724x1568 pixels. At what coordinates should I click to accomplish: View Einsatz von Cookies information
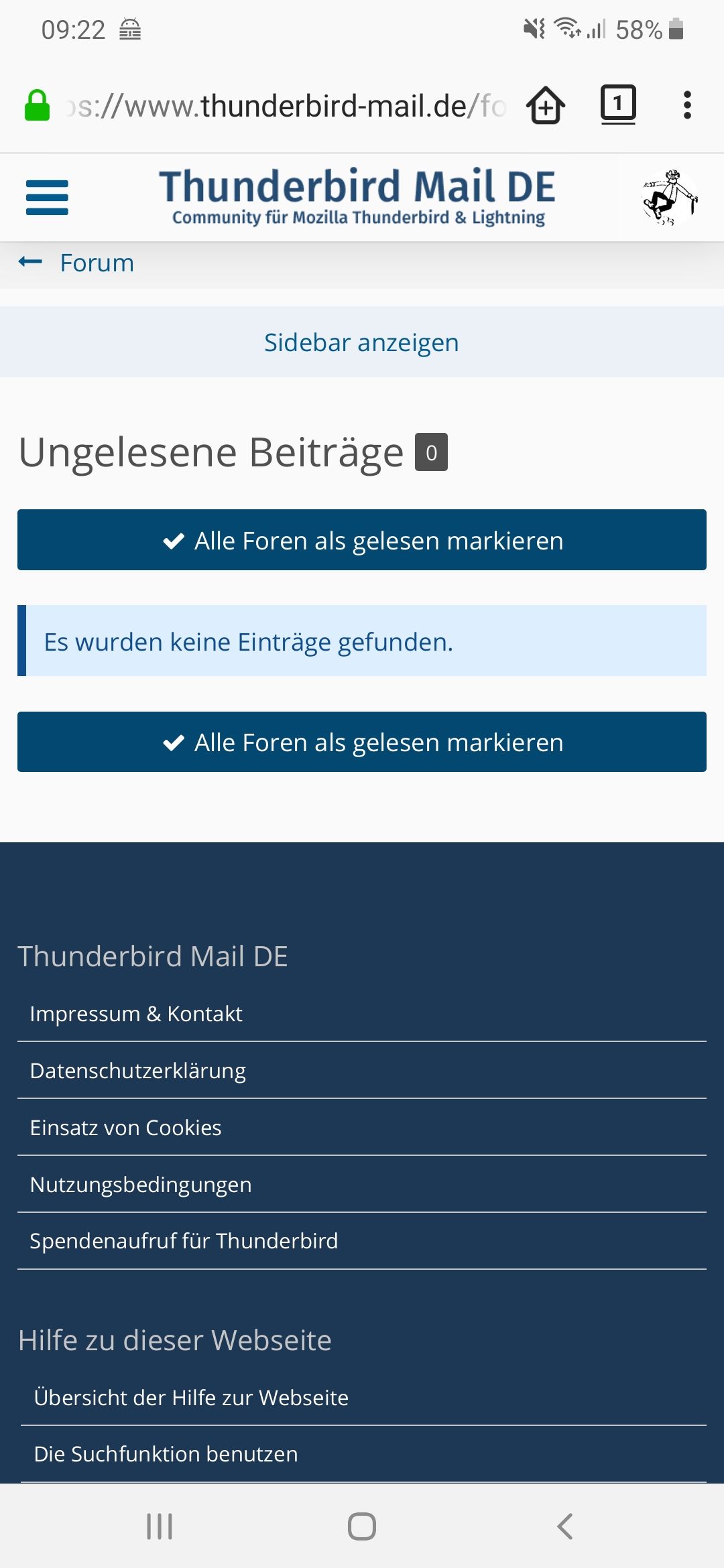[126, 1128]
